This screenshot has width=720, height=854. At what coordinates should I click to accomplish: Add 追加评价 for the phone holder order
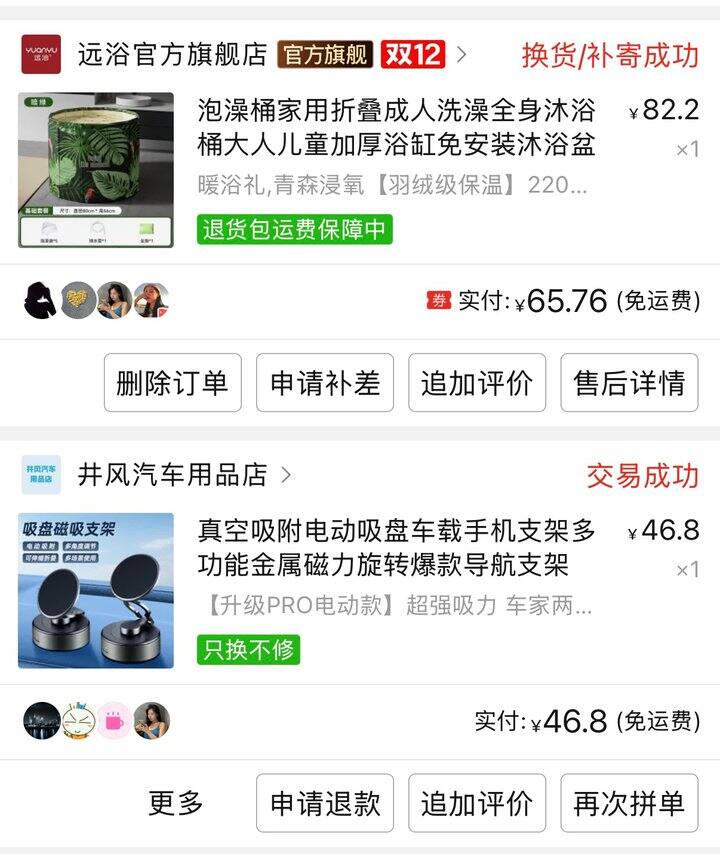[477, 802]
